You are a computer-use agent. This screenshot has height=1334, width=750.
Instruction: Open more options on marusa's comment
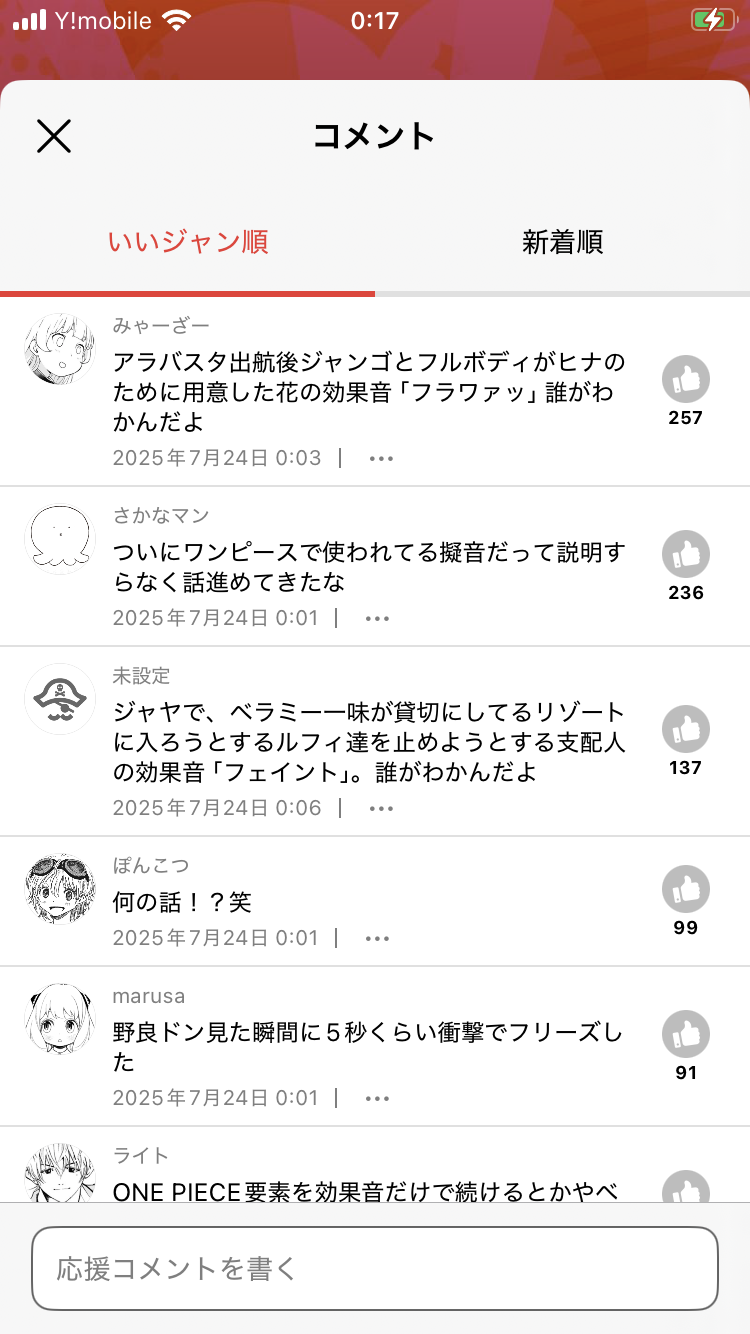tap(377, 1099)
